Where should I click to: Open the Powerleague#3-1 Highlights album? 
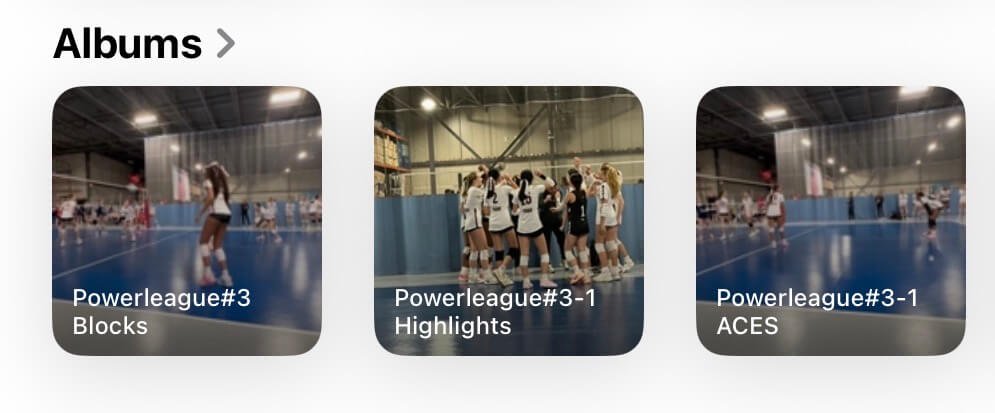tap(509, 220)
